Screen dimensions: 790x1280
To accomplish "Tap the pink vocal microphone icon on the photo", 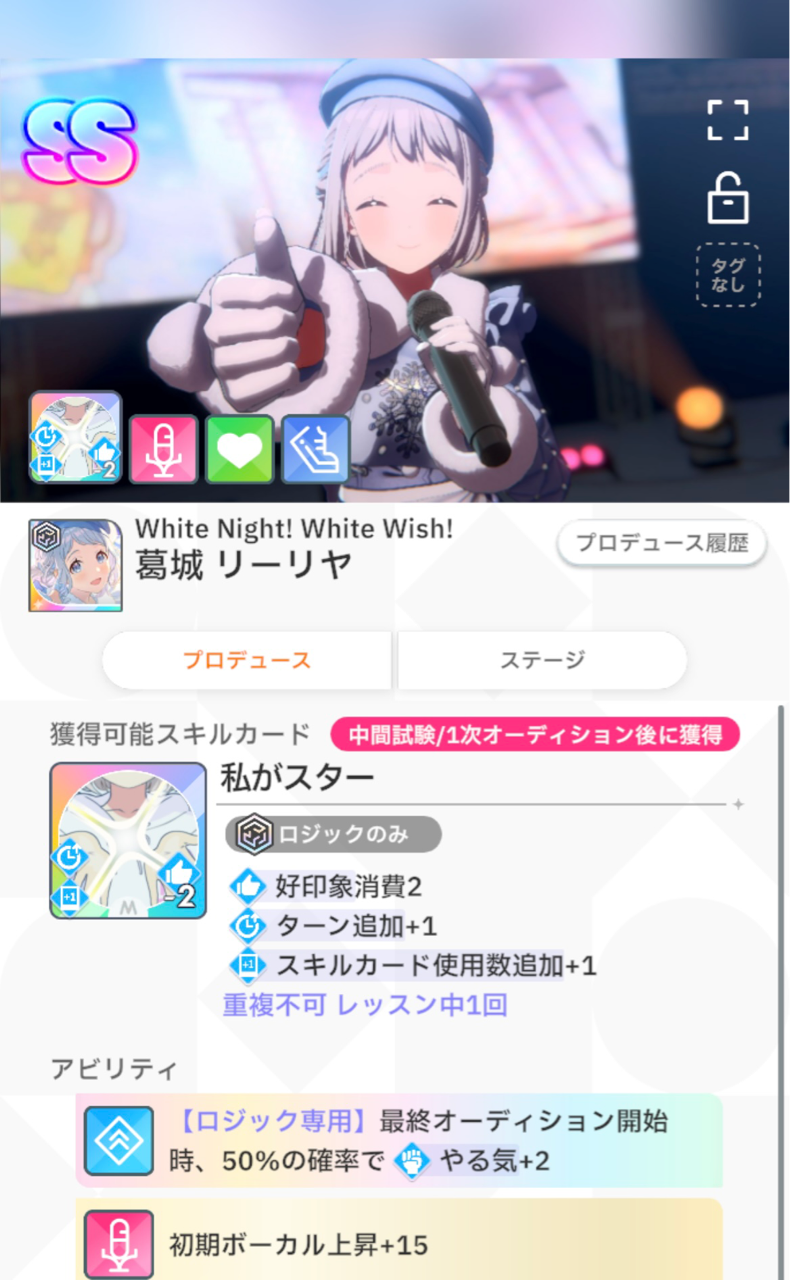I will (x=164, y=449).
